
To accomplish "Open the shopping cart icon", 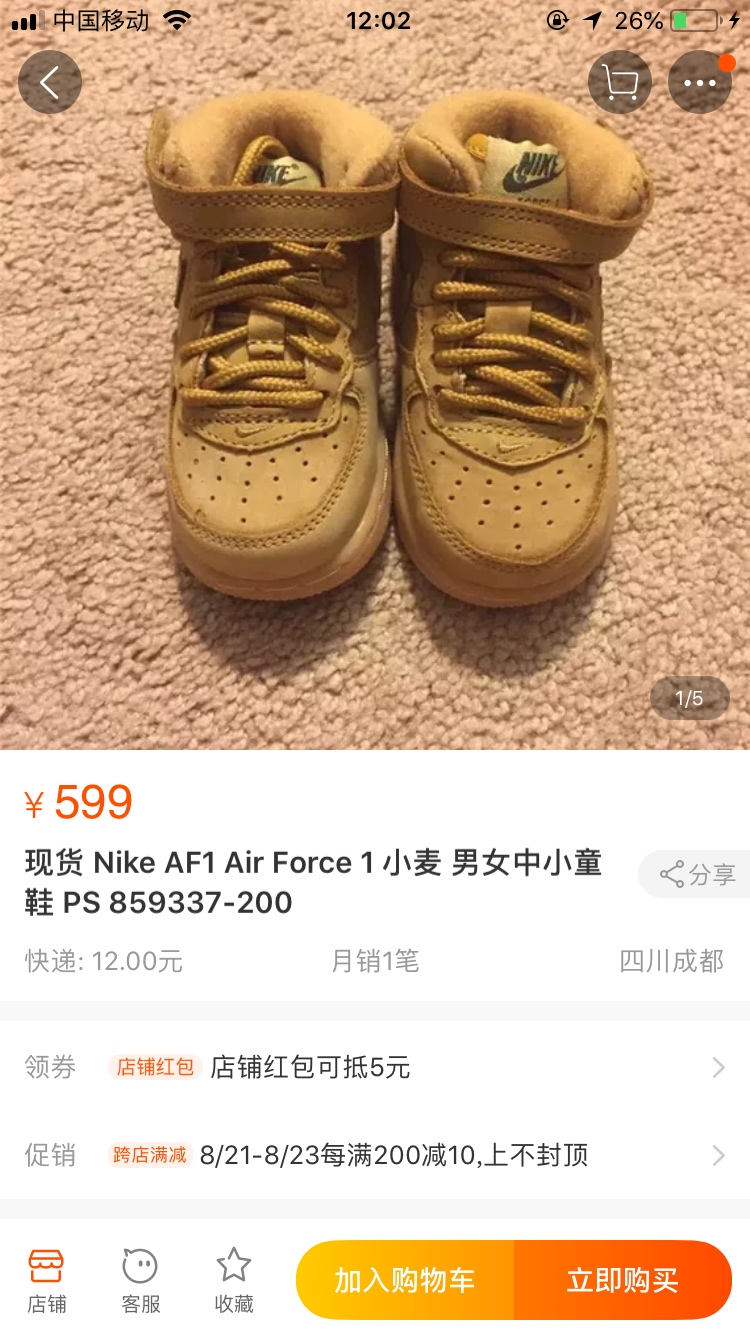I will (x=620, y=82).
